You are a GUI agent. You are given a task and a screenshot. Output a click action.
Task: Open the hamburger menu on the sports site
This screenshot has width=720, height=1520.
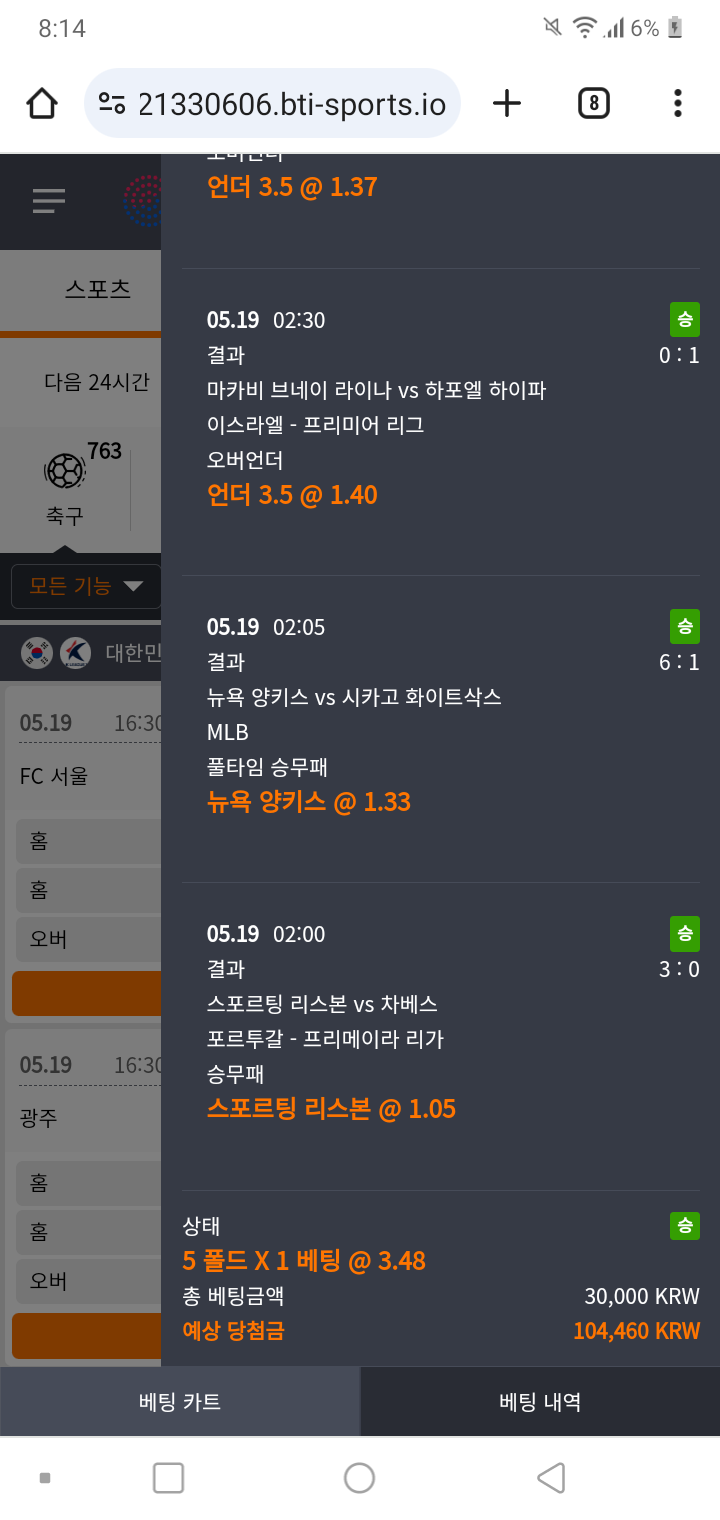tap(48, 201)
